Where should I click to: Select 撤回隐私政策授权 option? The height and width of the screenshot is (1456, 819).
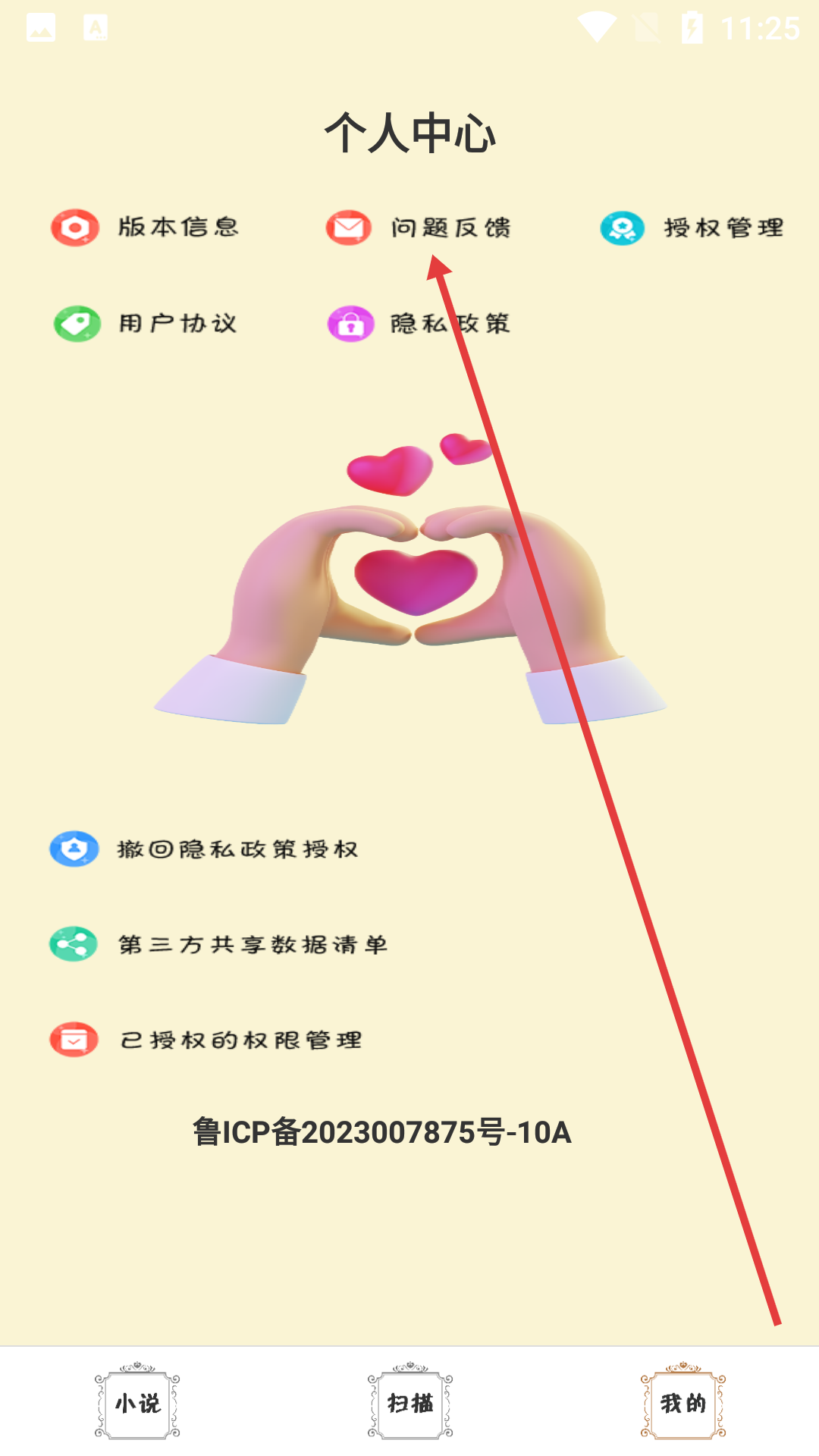205,849
